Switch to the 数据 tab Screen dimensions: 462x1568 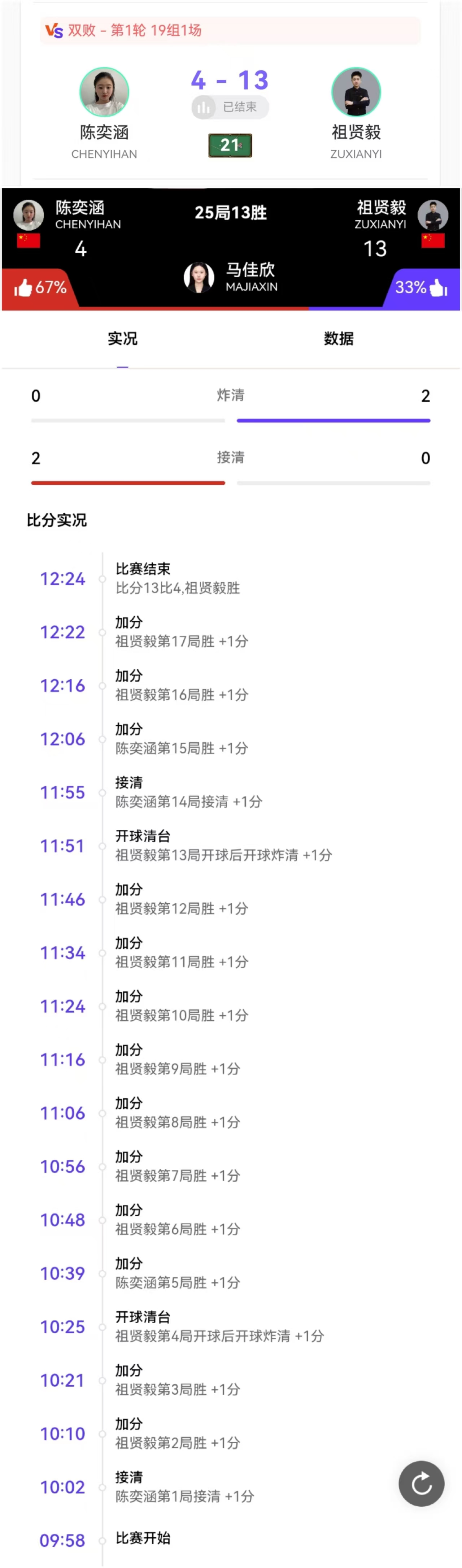(x=339, y=338)
